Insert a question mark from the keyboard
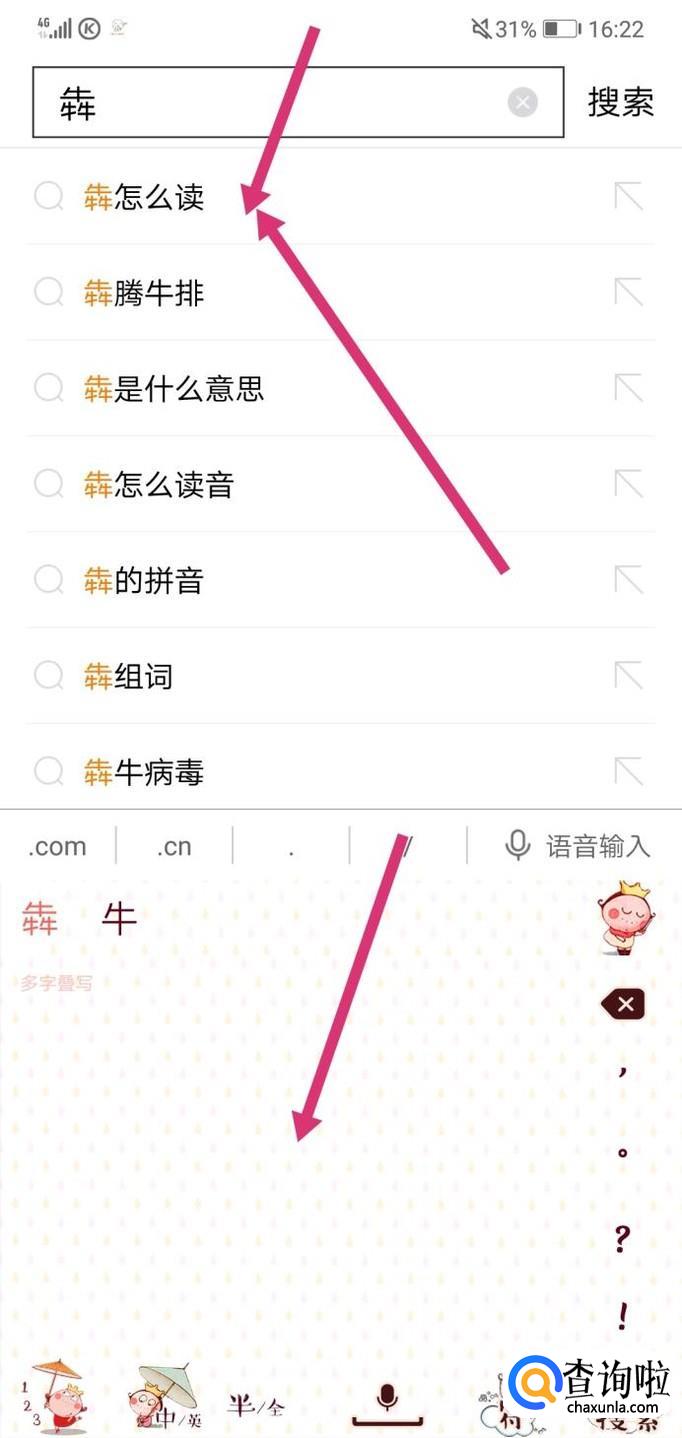Image resolution: width=682 pixels, height=1438 pixels. (622, 1239)
